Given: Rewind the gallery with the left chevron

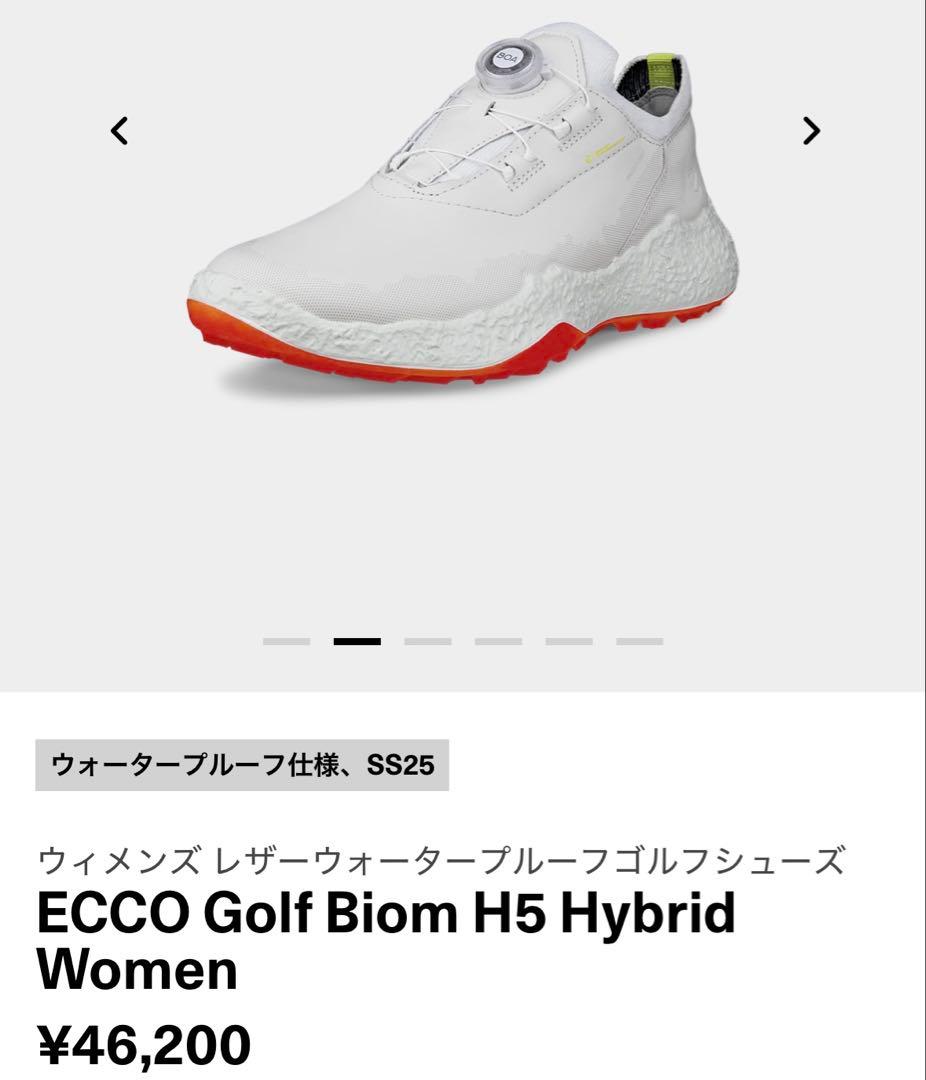Looking at the screenshot, I should [x=120, y=131].
